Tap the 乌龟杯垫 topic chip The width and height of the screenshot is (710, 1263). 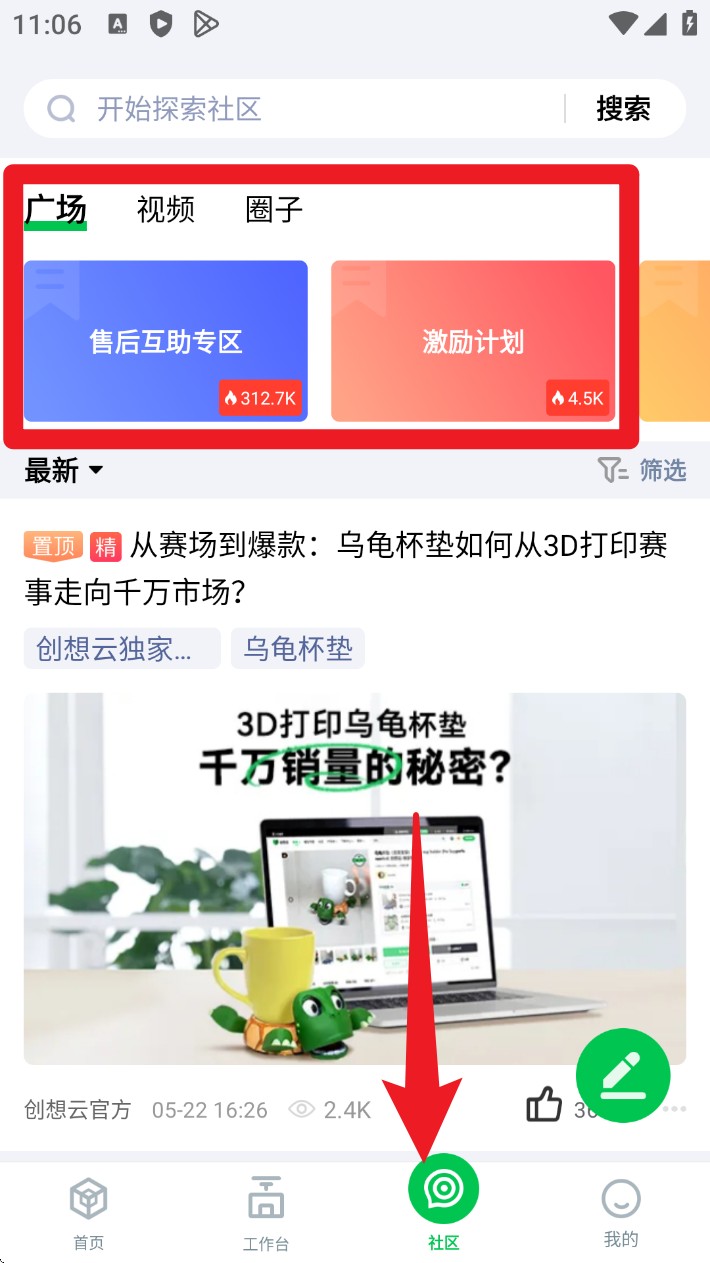(298, 649)
